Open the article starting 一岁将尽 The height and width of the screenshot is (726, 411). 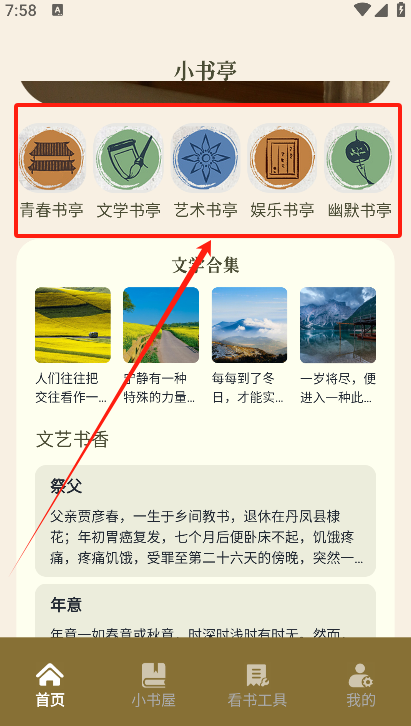point(338,346)
